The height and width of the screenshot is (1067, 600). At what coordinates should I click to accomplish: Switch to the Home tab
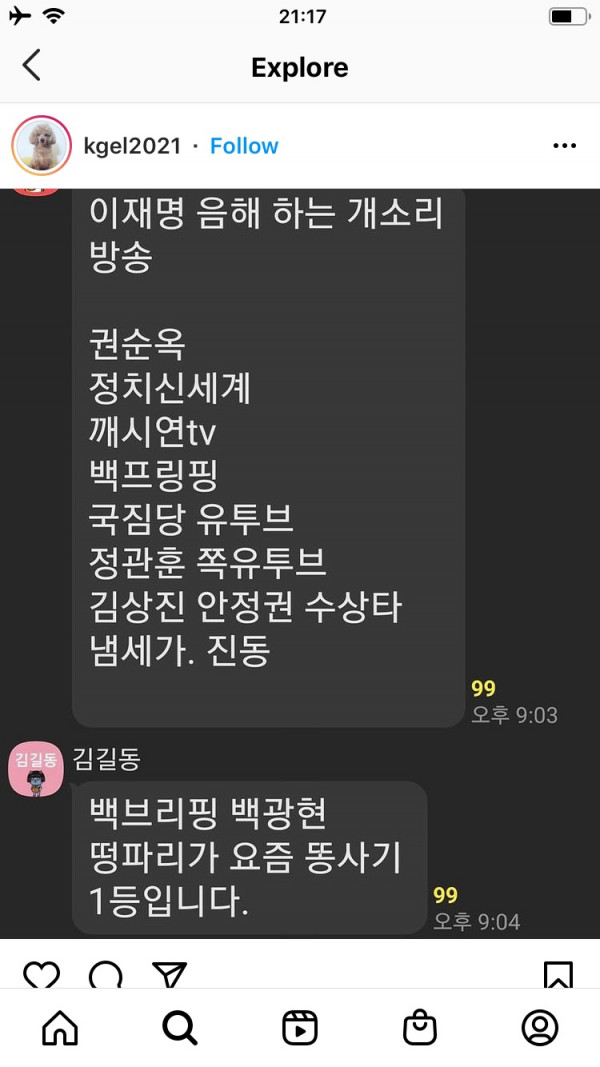[60, 1027]
